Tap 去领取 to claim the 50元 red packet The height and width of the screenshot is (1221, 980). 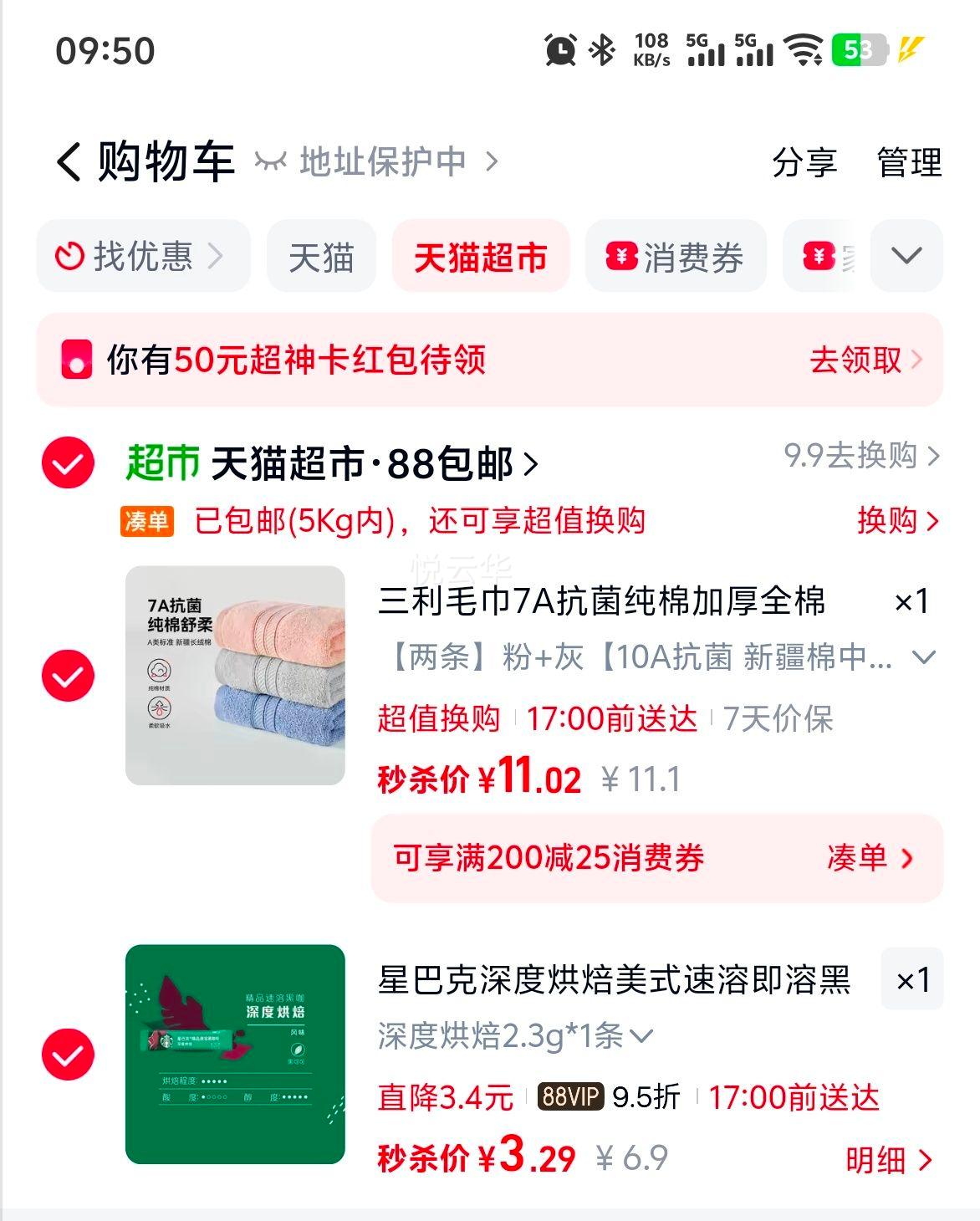click(855, 360)
